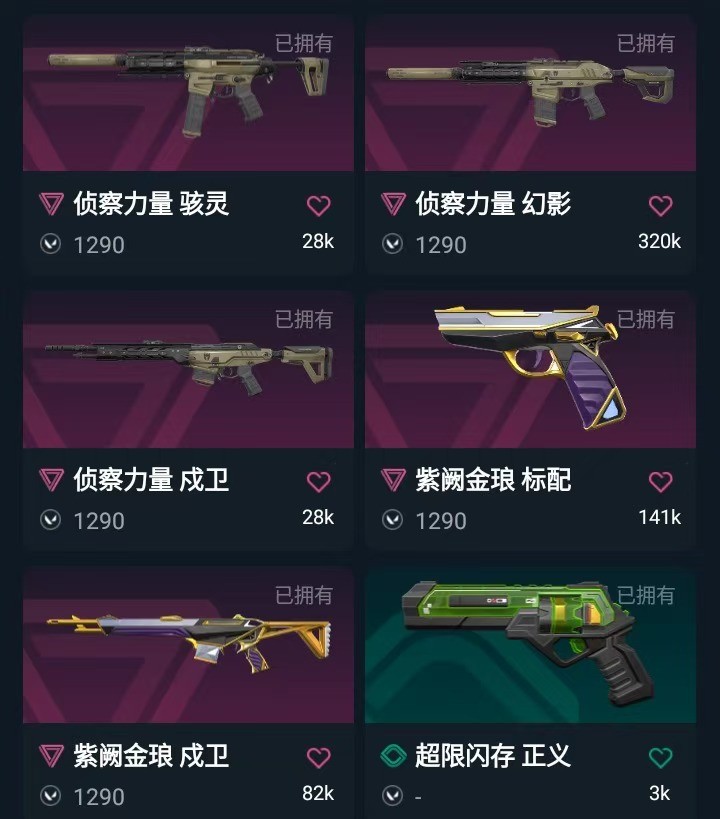Tap the heart on 侦察力量 戍卫

point(318,482)
